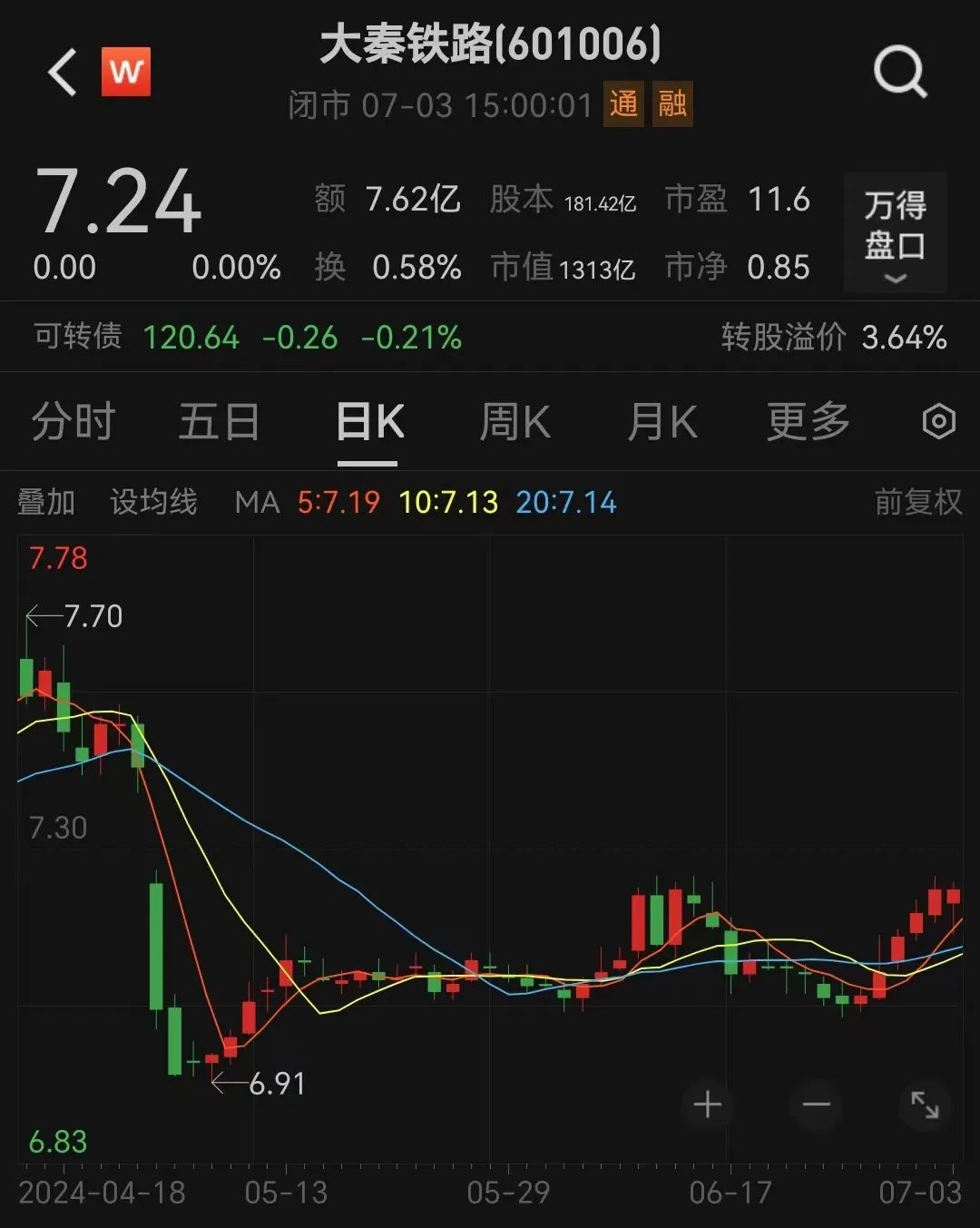Switch to the 周K chart tab
980x1228 pixels.
point(514,422)
